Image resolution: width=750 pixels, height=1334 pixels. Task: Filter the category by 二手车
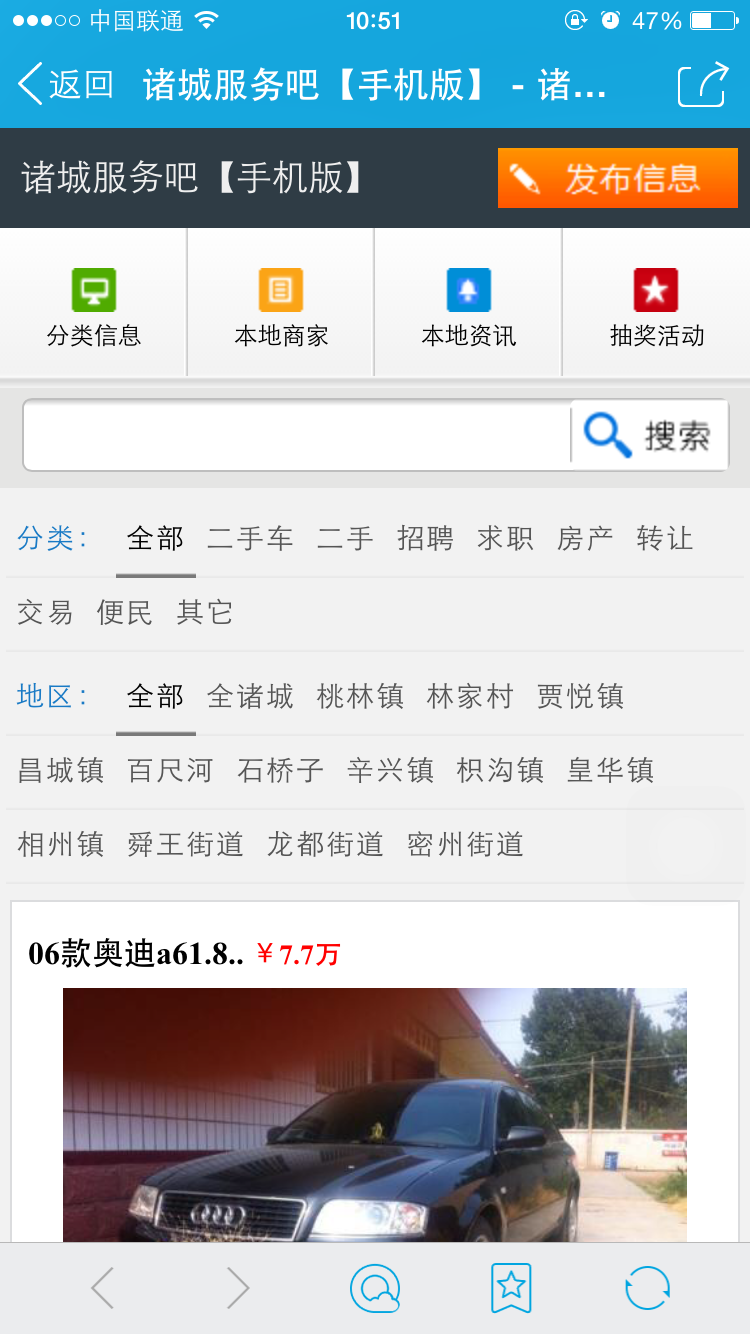[250, 539]
